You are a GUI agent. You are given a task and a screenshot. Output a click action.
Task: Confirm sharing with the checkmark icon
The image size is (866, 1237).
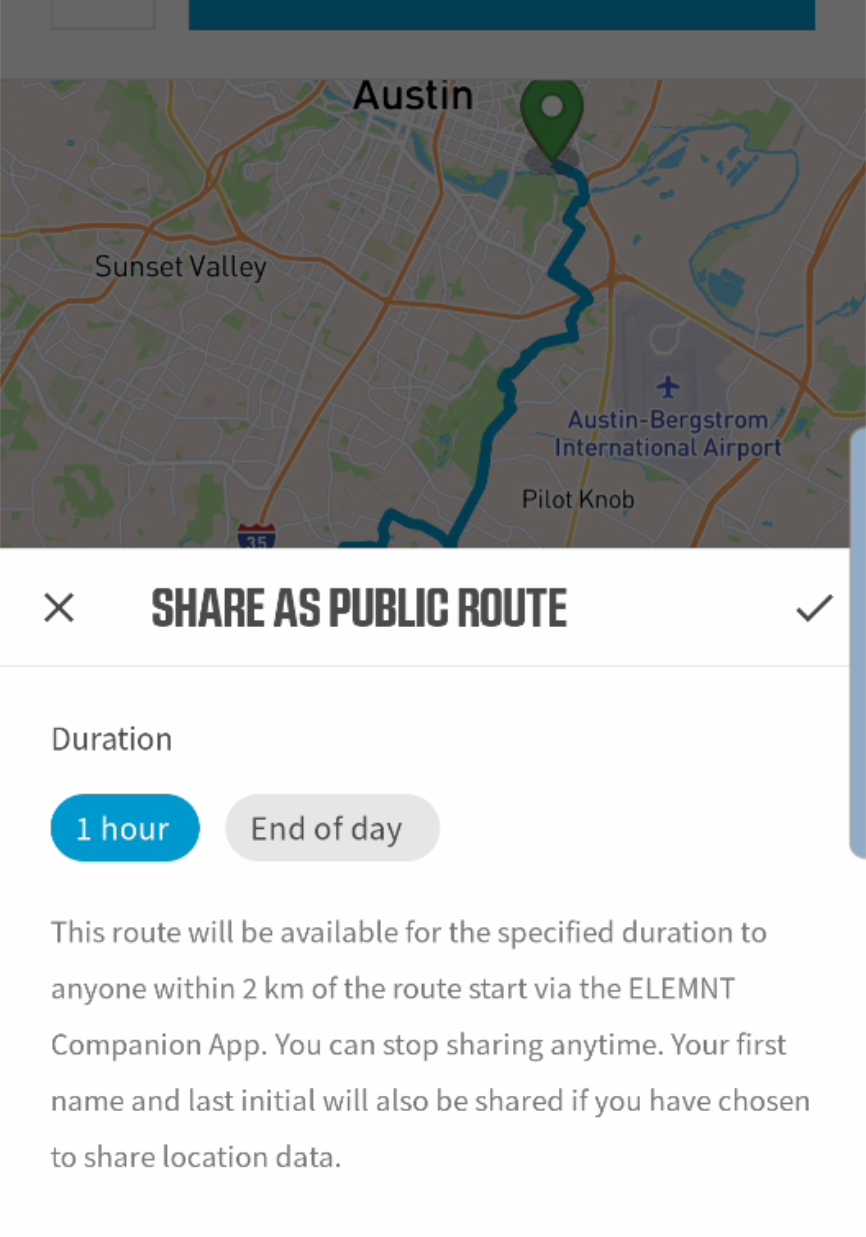(814, 607)
